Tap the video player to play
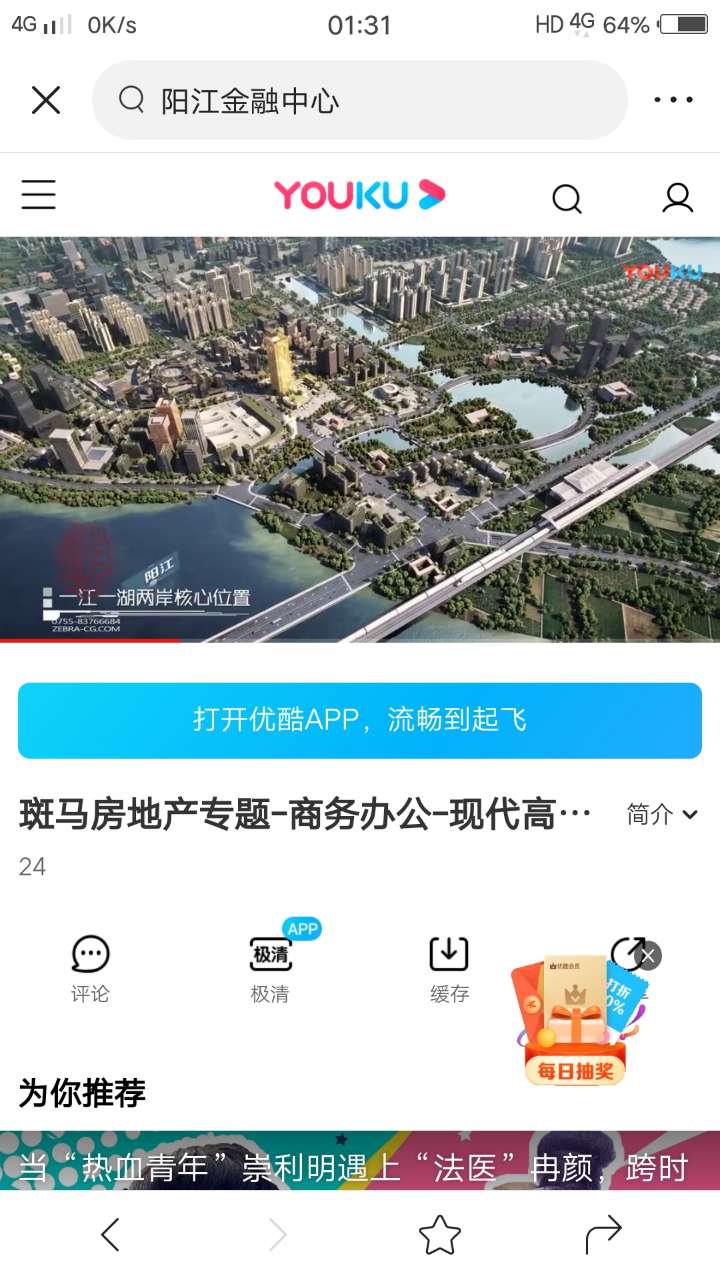The height and width of the screenshot is (1280, 720). coord(360,438)
